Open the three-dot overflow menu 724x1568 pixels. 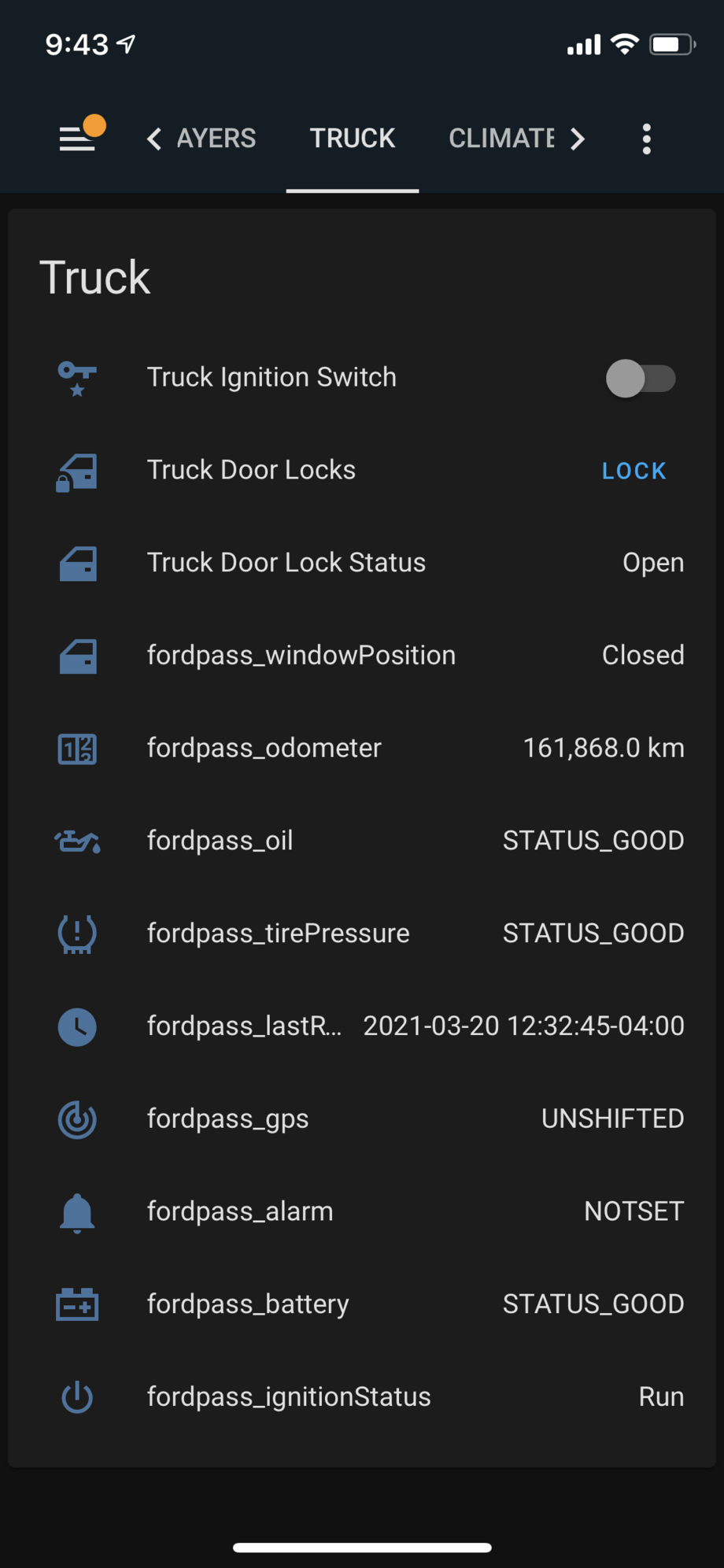pyautogui.click(x=645, y=139)
